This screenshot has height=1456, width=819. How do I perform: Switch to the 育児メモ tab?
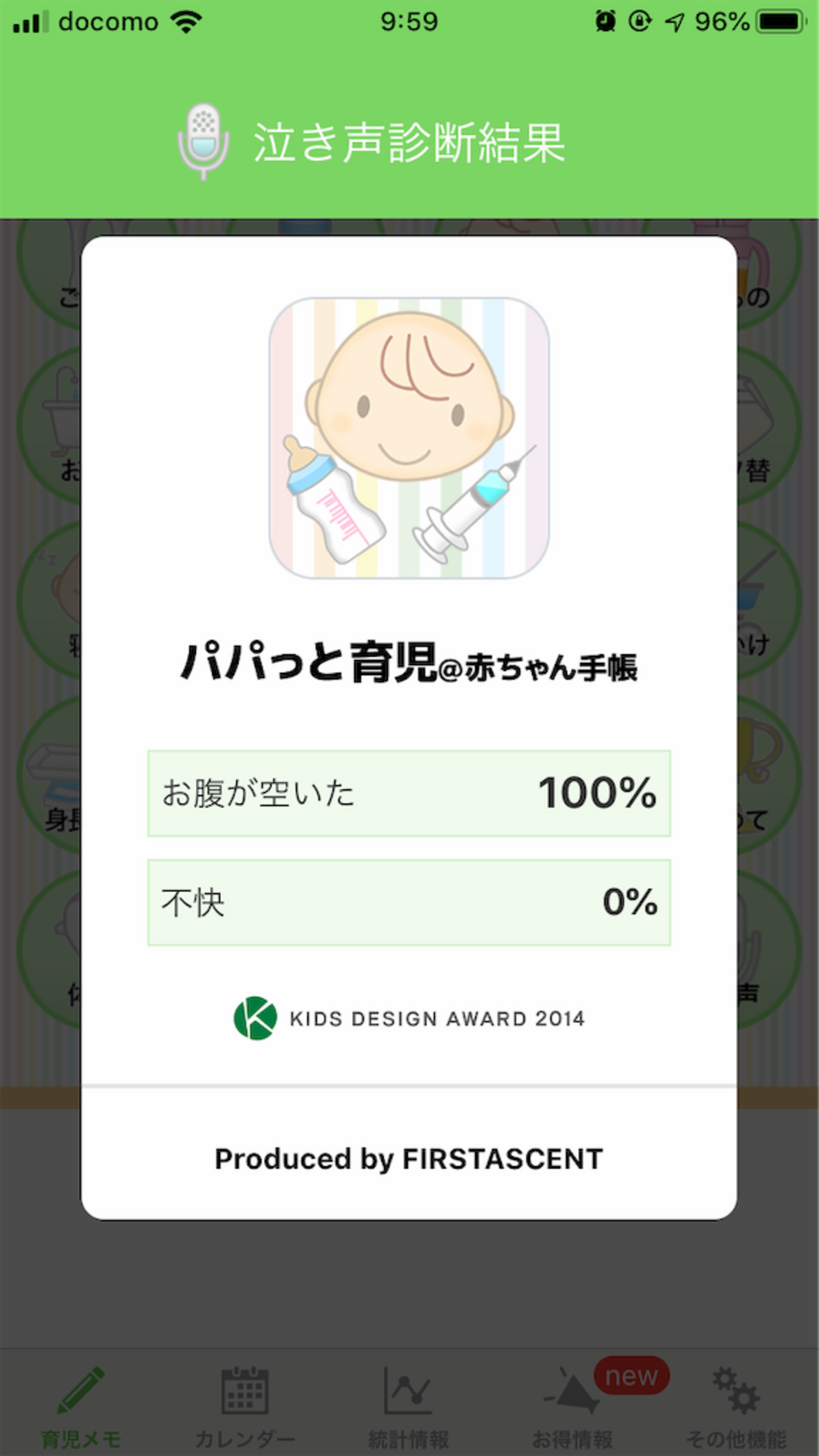pos(81,1404)
